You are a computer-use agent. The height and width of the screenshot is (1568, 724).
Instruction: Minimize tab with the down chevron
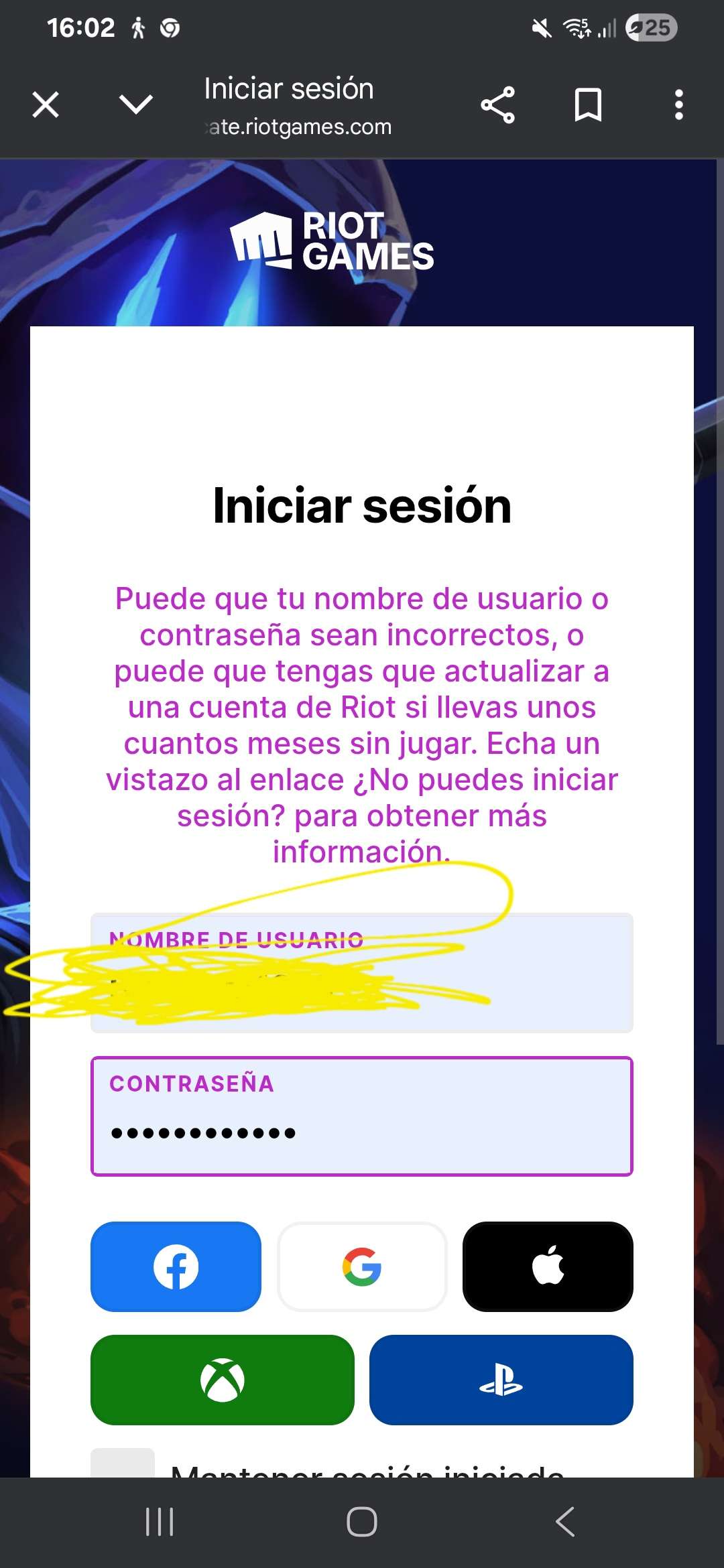tap(136, 105)
